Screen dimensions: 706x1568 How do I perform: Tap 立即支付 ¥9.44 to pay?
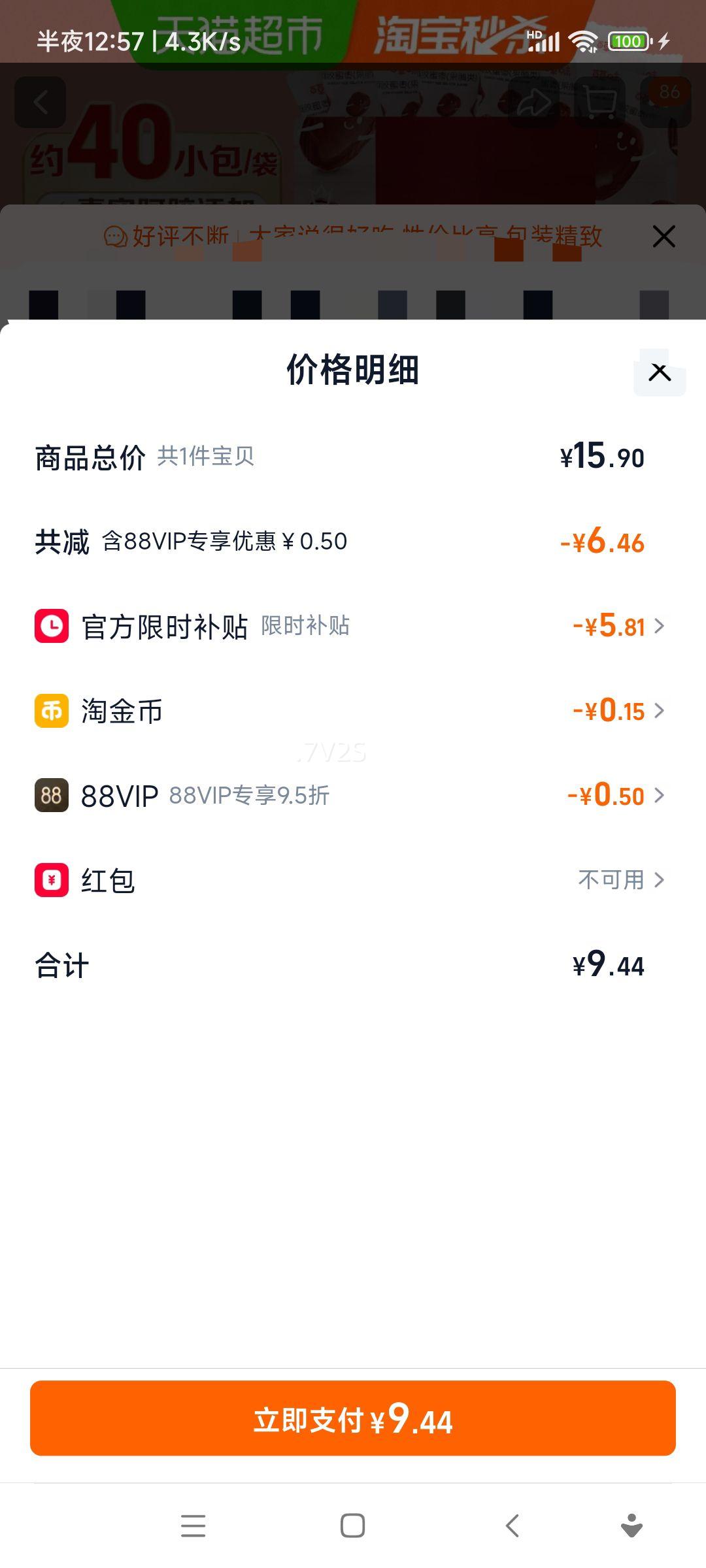pos(353,1418)
